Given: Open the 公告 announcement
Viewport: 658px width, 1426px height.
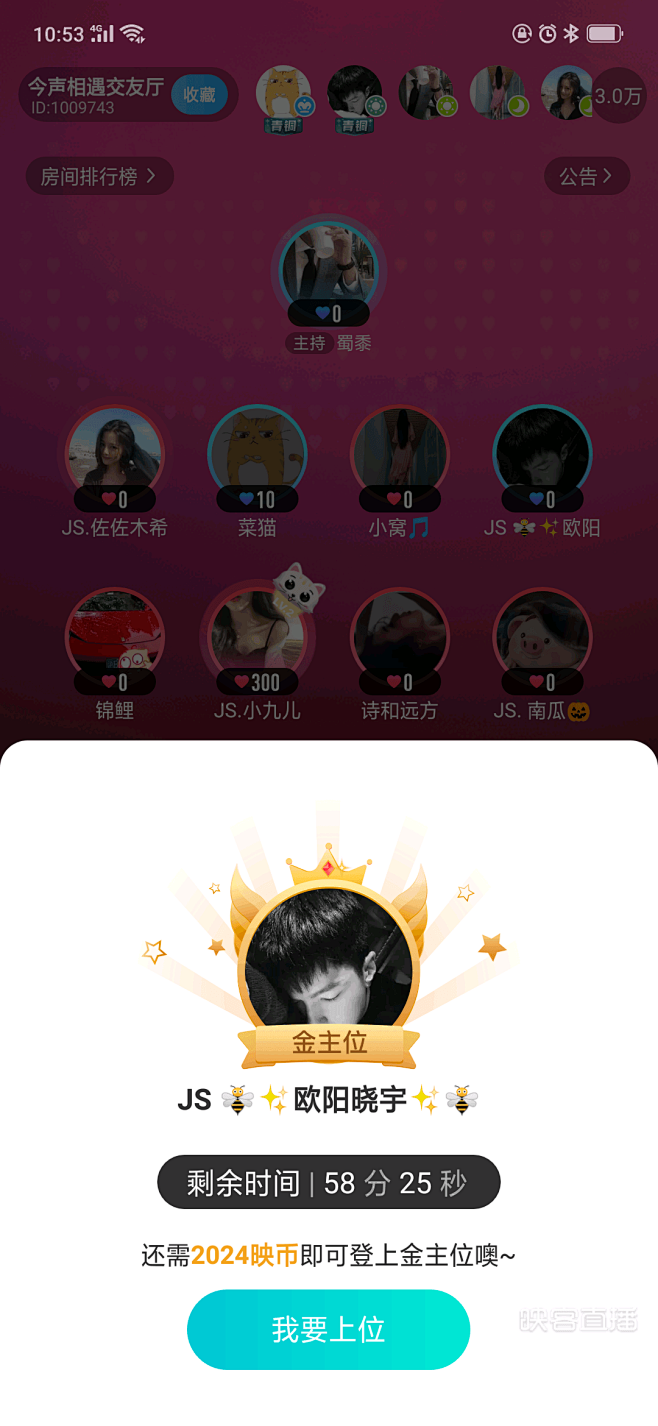Looking at the screenshot, I should (x=587, y=177).
